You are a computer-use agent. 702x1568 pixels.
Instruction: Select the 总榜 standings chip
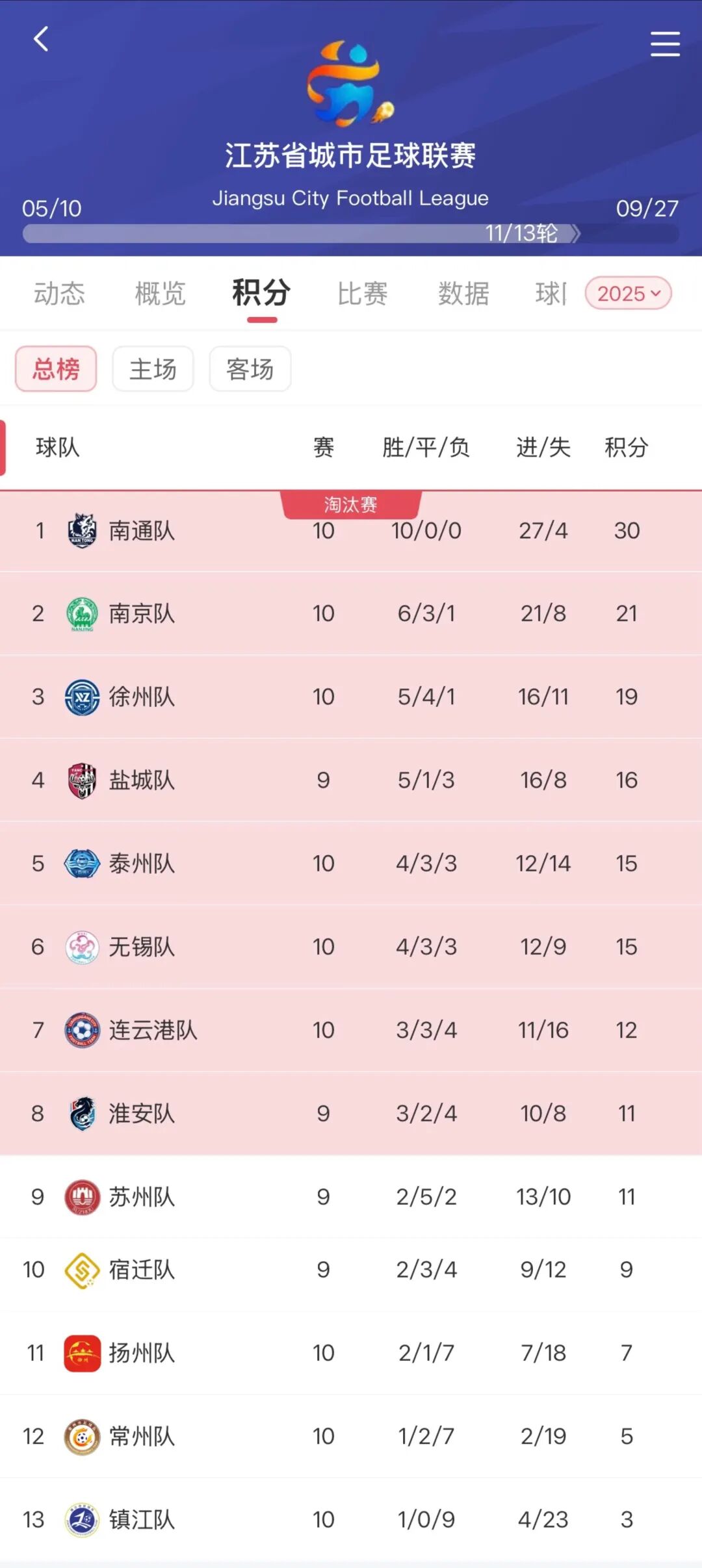(x=56, y=369)
